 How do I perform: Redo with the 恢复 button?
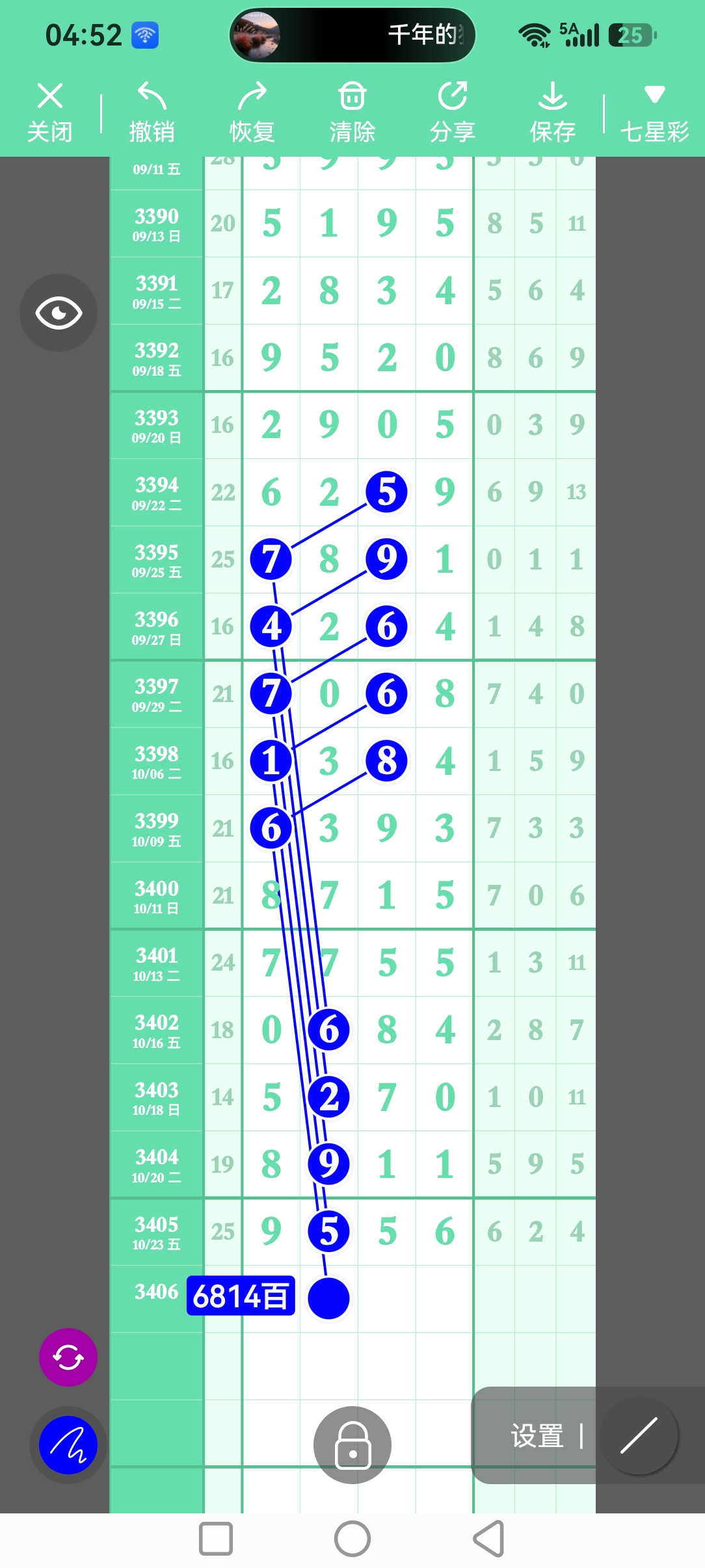tap(252, 112)
